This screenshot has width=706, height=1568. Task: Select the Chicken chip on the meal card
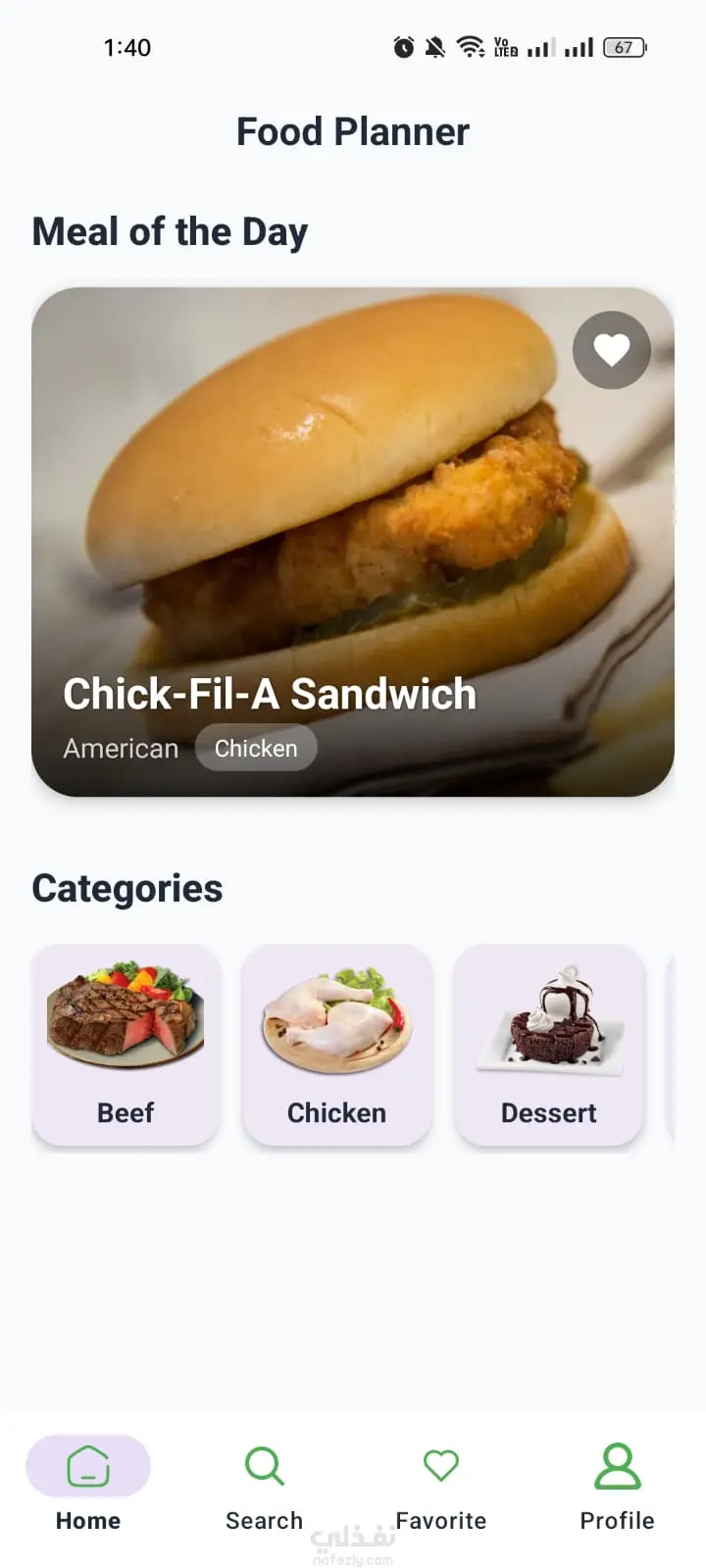256,749
